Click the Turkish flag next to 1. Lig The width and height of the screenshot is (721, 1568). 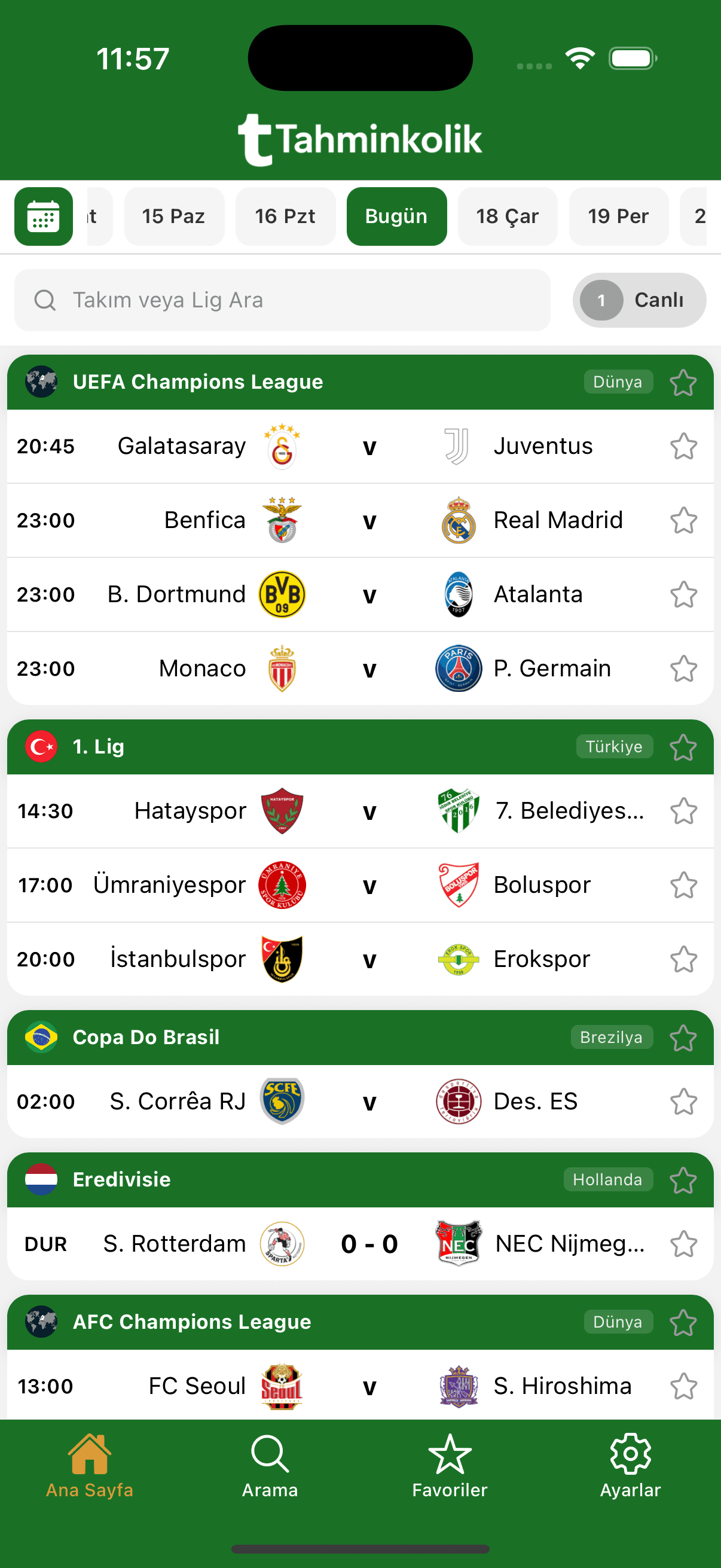[x=41, y=746]
